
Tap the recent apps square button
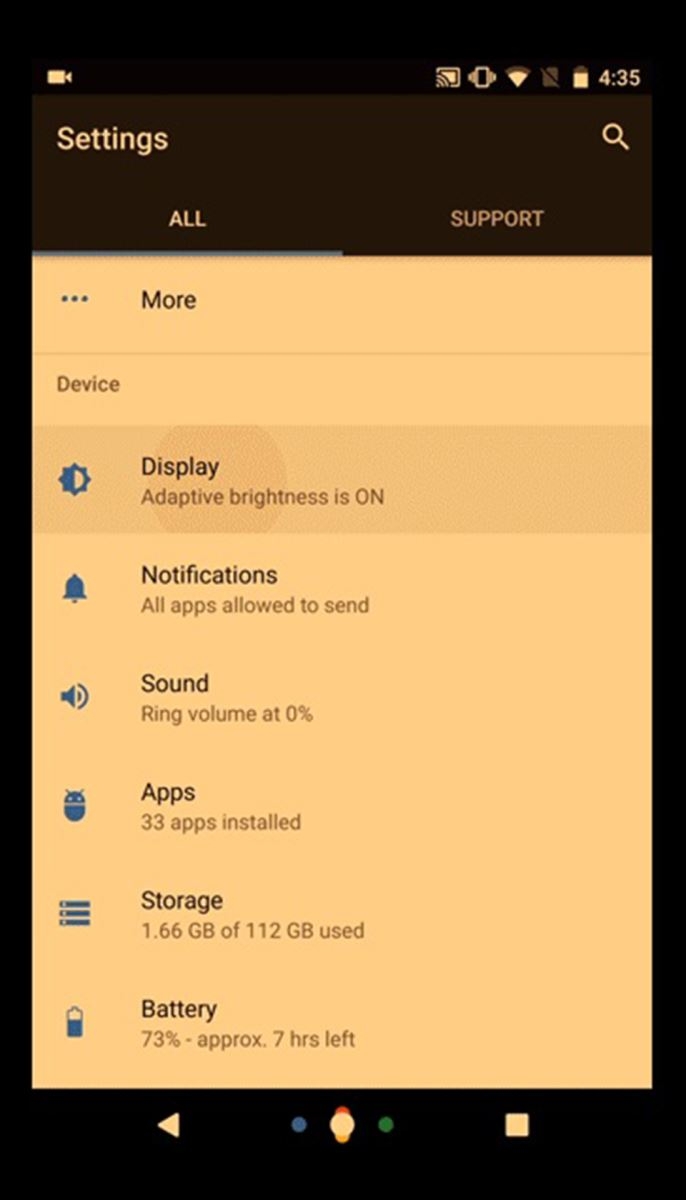click(516, 1125)
